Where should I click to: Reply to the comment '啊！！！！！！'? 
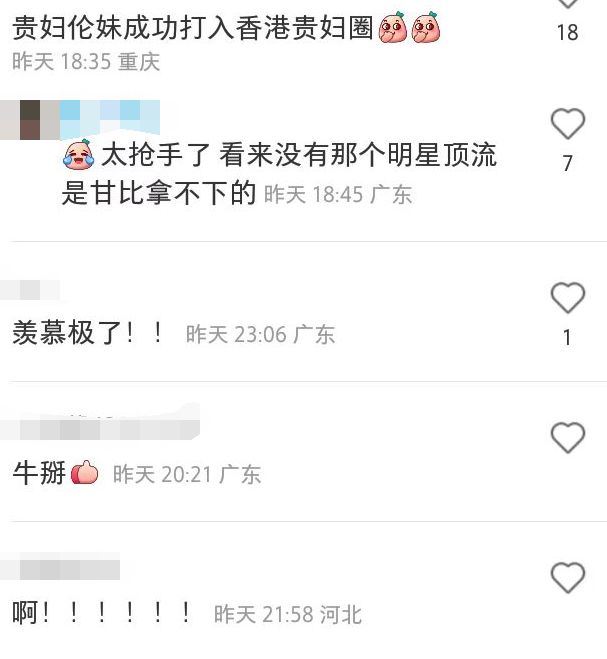pyautogui.click(x=100, y=613)
